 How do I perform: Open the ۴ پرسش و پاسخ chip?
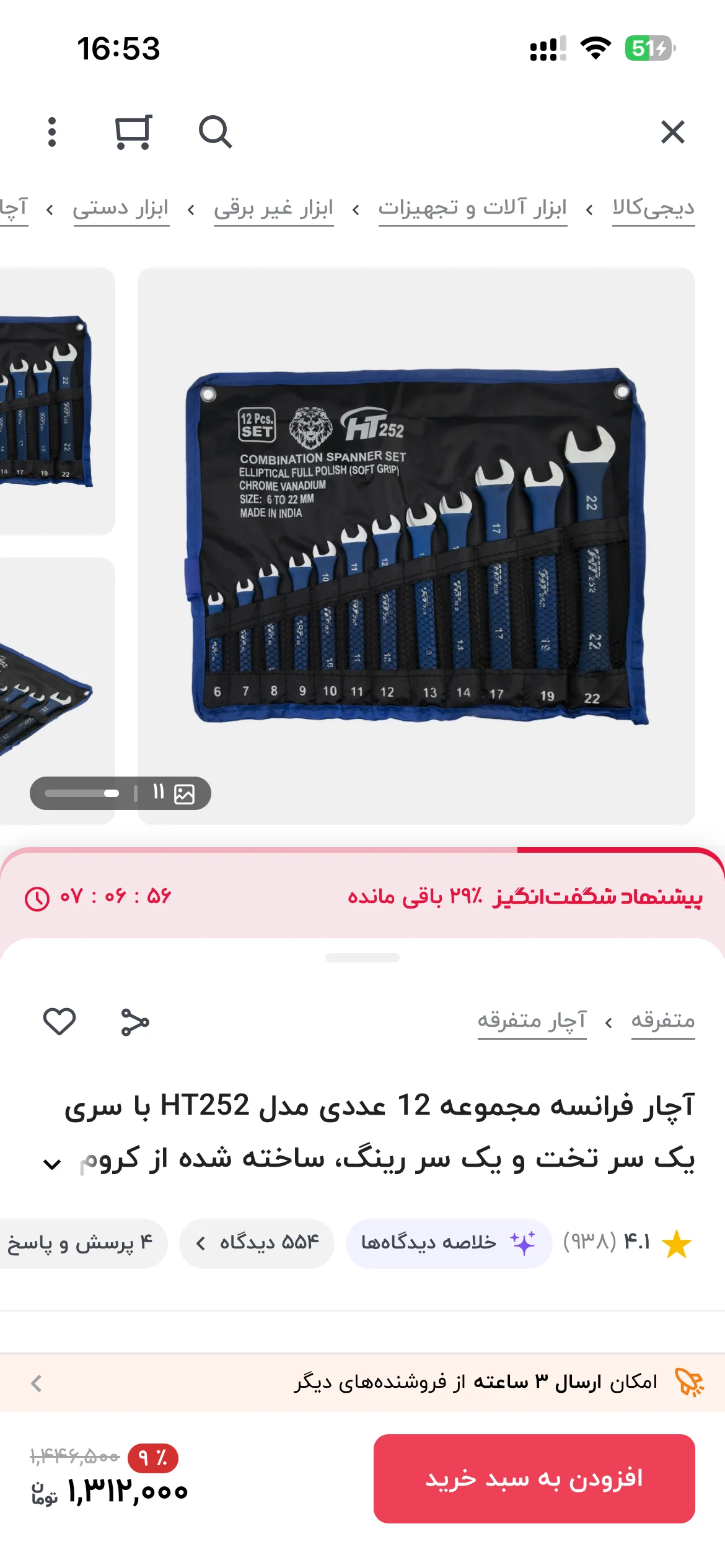tap(81, 1243)
